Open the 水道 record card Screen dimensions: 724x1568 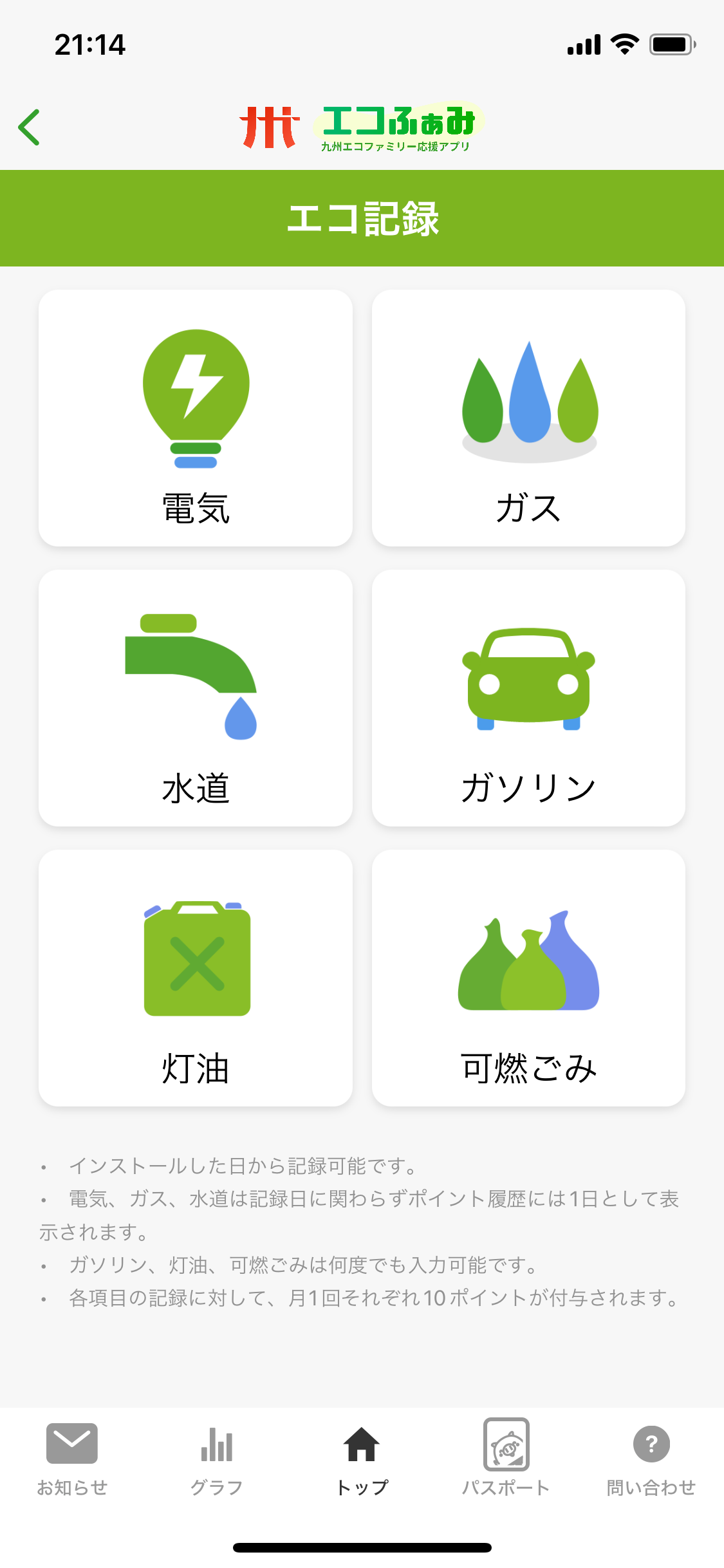[x=195, y=702]
